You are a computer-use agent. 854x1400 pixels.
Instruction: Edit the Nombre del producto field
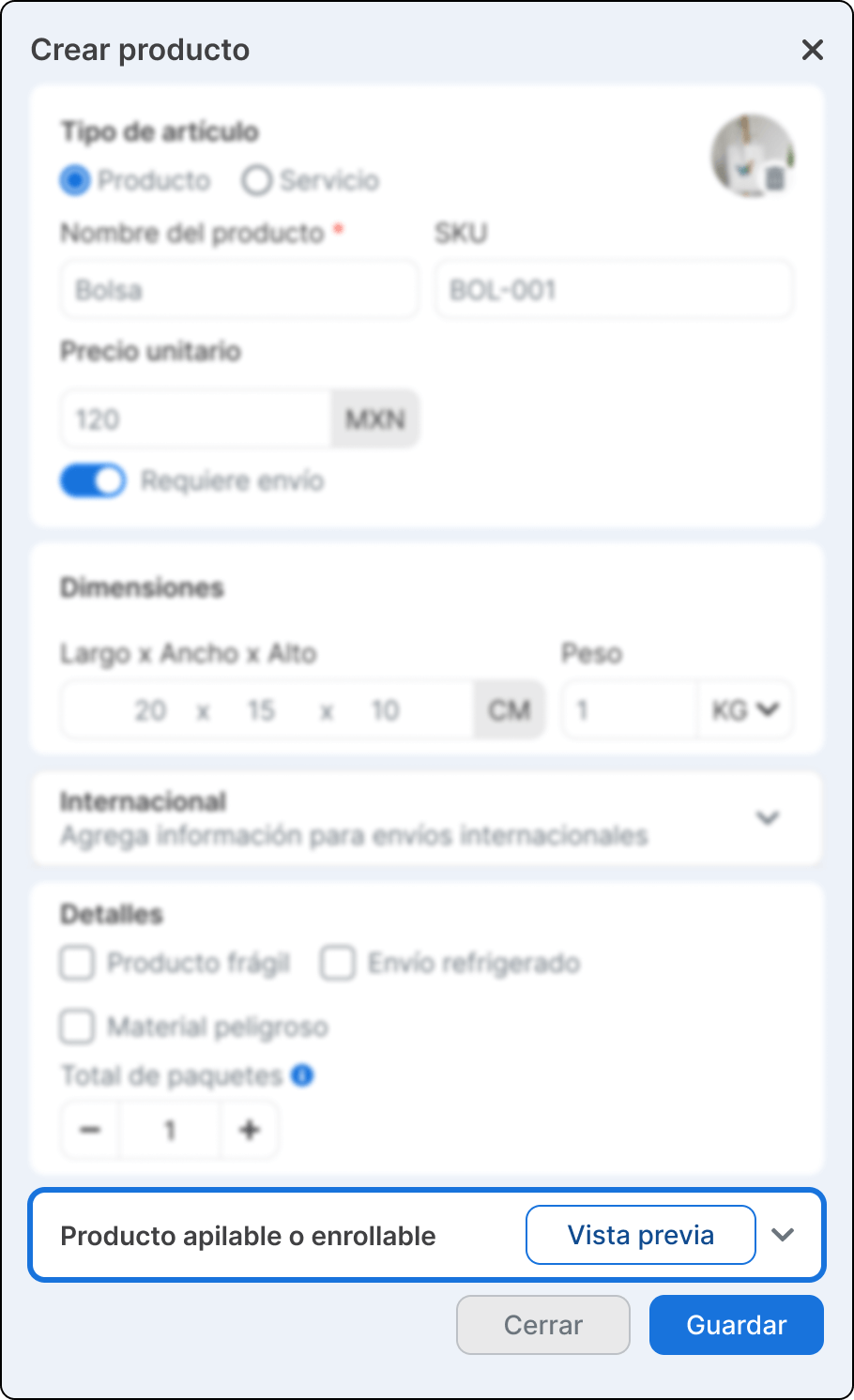coord(239,290)
